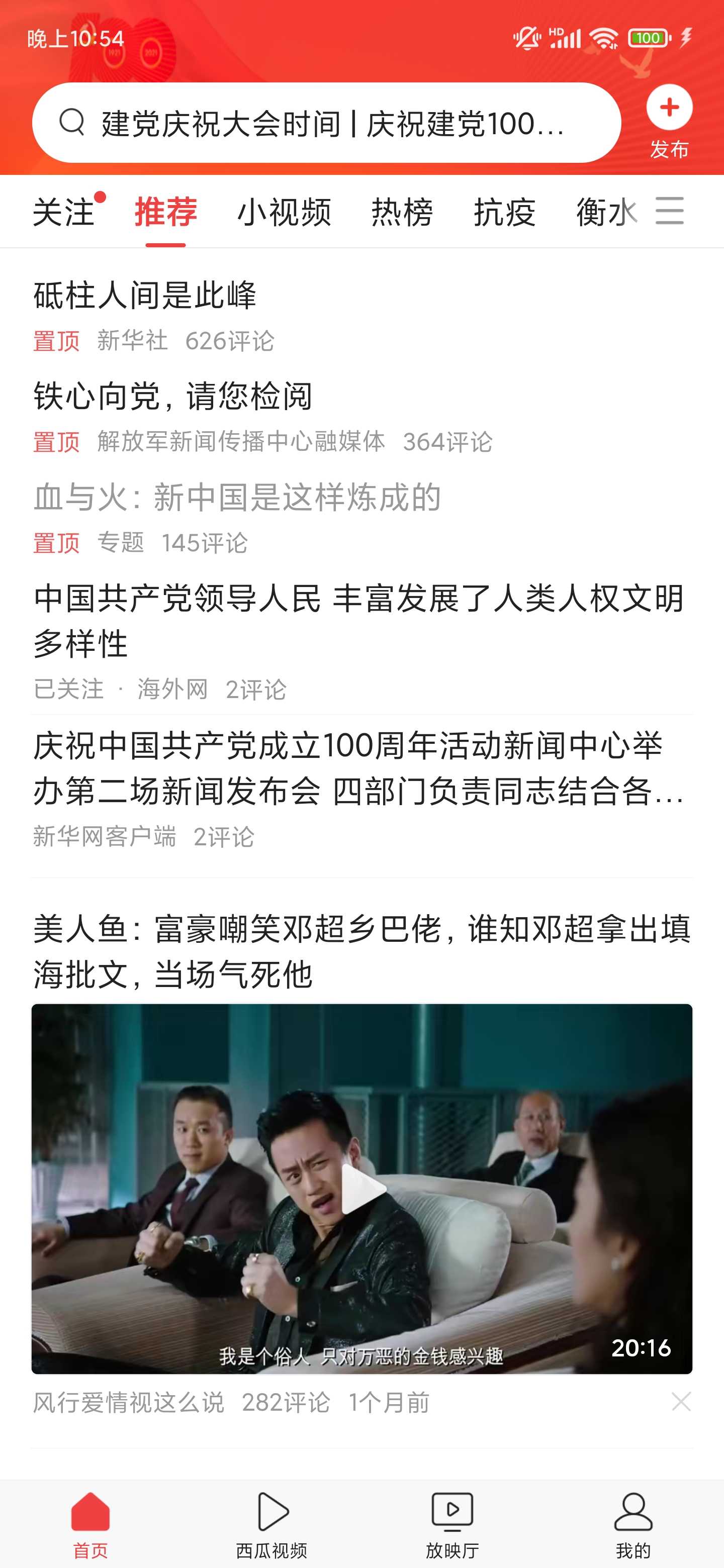
Task: Open the search box at the top
Action: click(326, 123)
